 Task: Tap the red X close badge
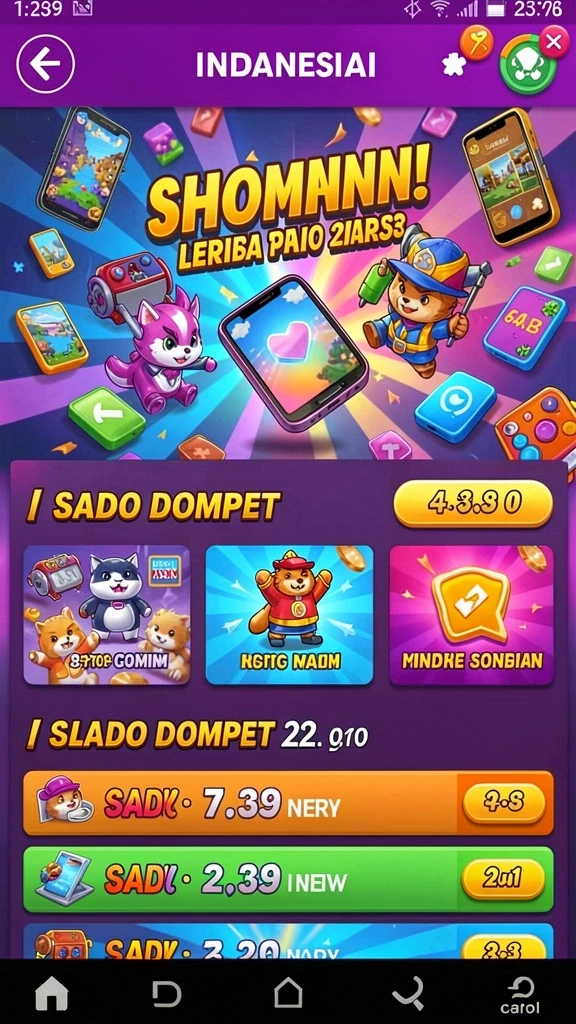(x=554, y=42)
